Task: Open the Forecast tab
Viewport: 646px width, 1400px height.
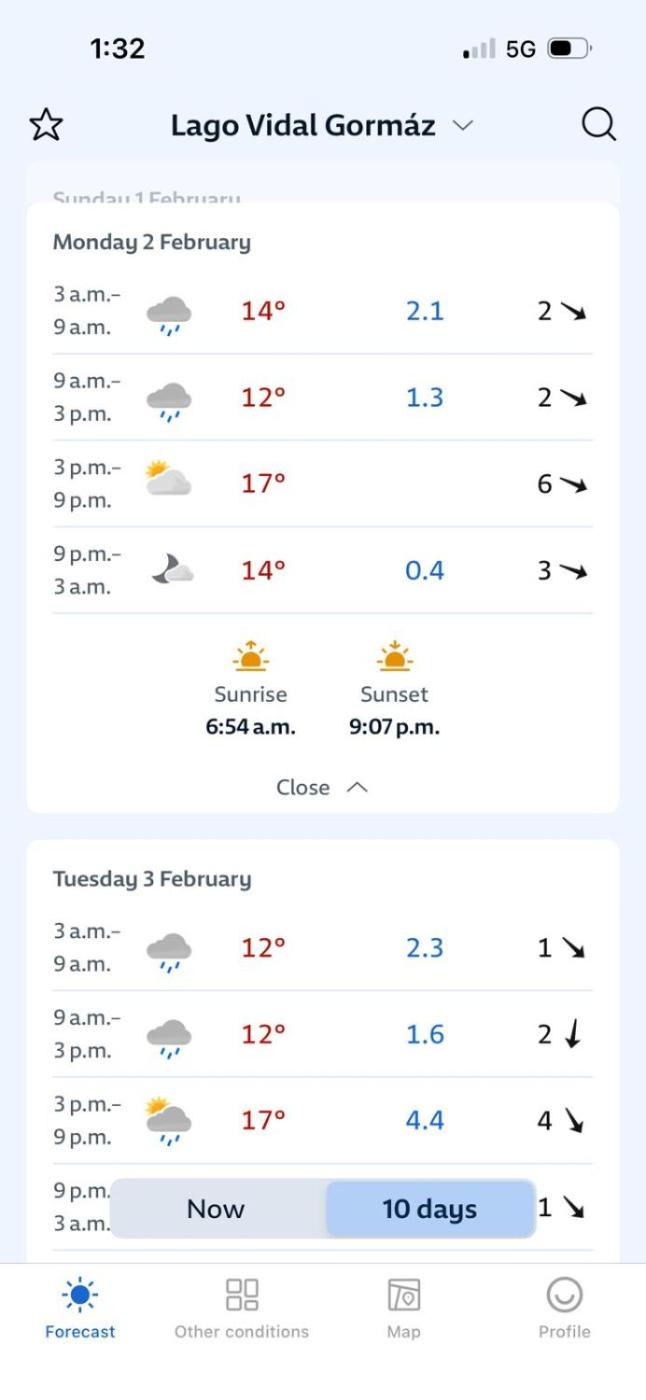Action: pyautogui.click(x=80, y=1307)
